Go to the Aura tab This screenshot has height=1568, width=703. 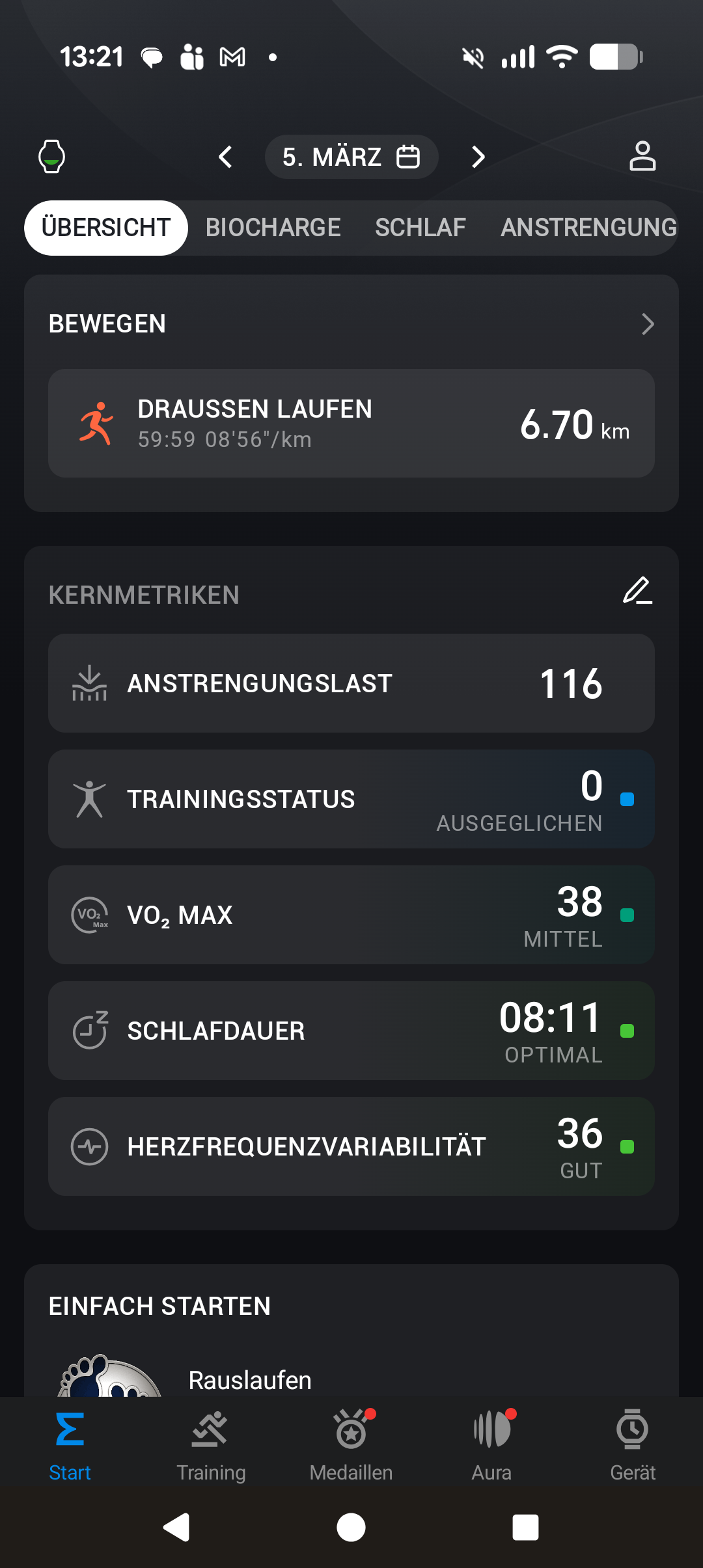pyautogui.click(x=492, y=1444)
